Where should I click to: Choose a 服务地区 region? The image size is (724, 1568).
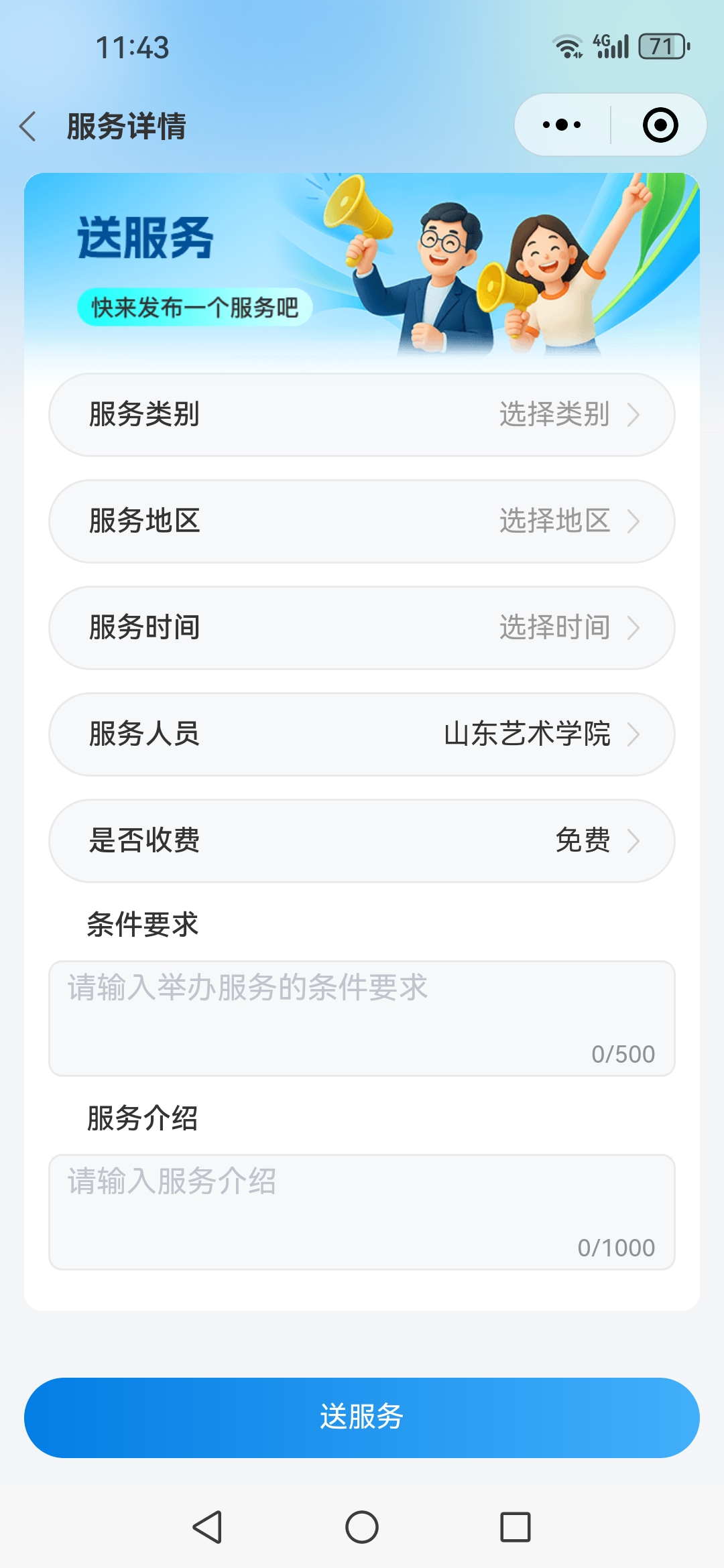coord(362,521)
